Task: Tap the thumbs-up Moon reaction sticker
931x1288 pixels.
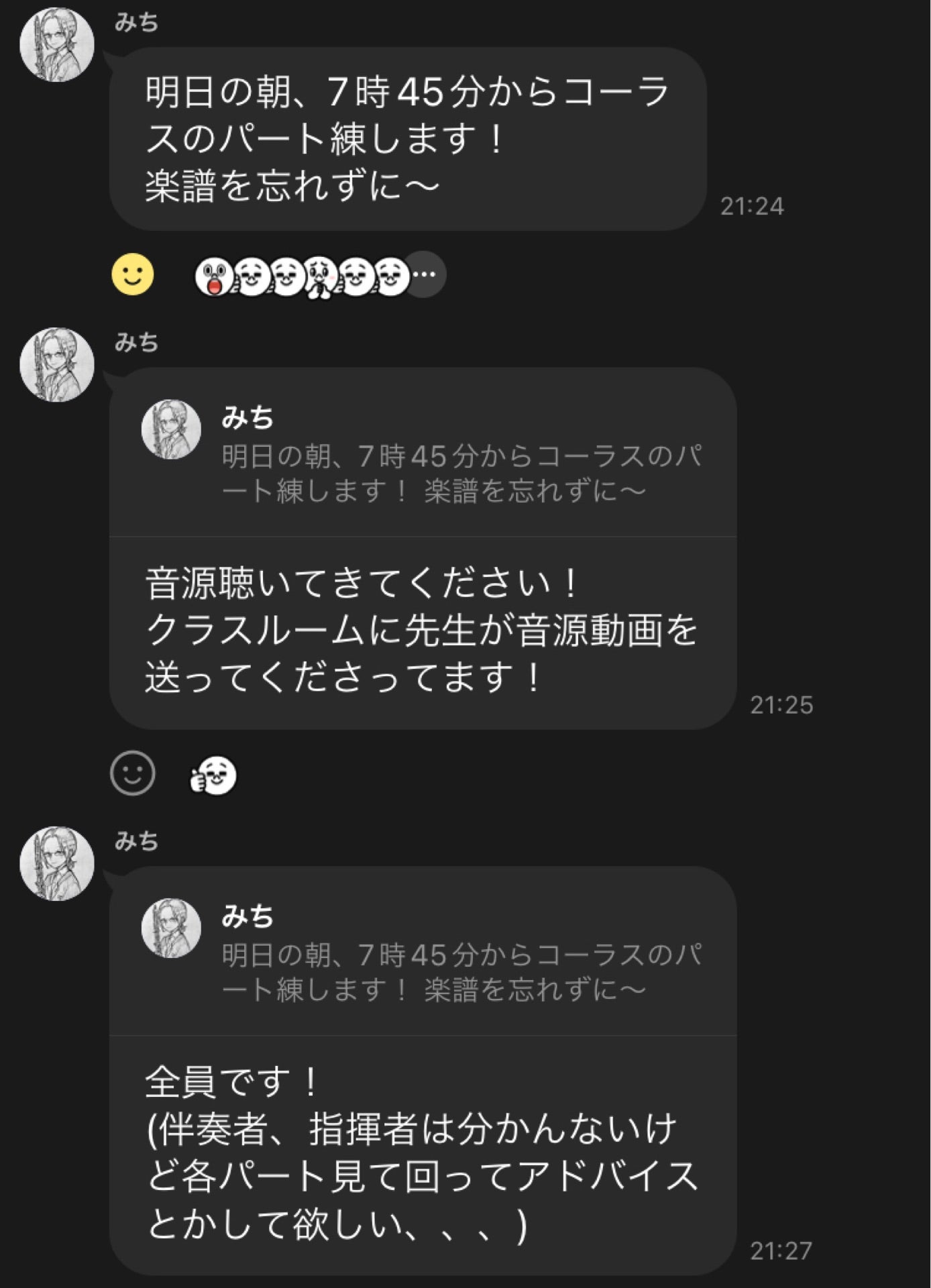Action: [x=213, y=775]
